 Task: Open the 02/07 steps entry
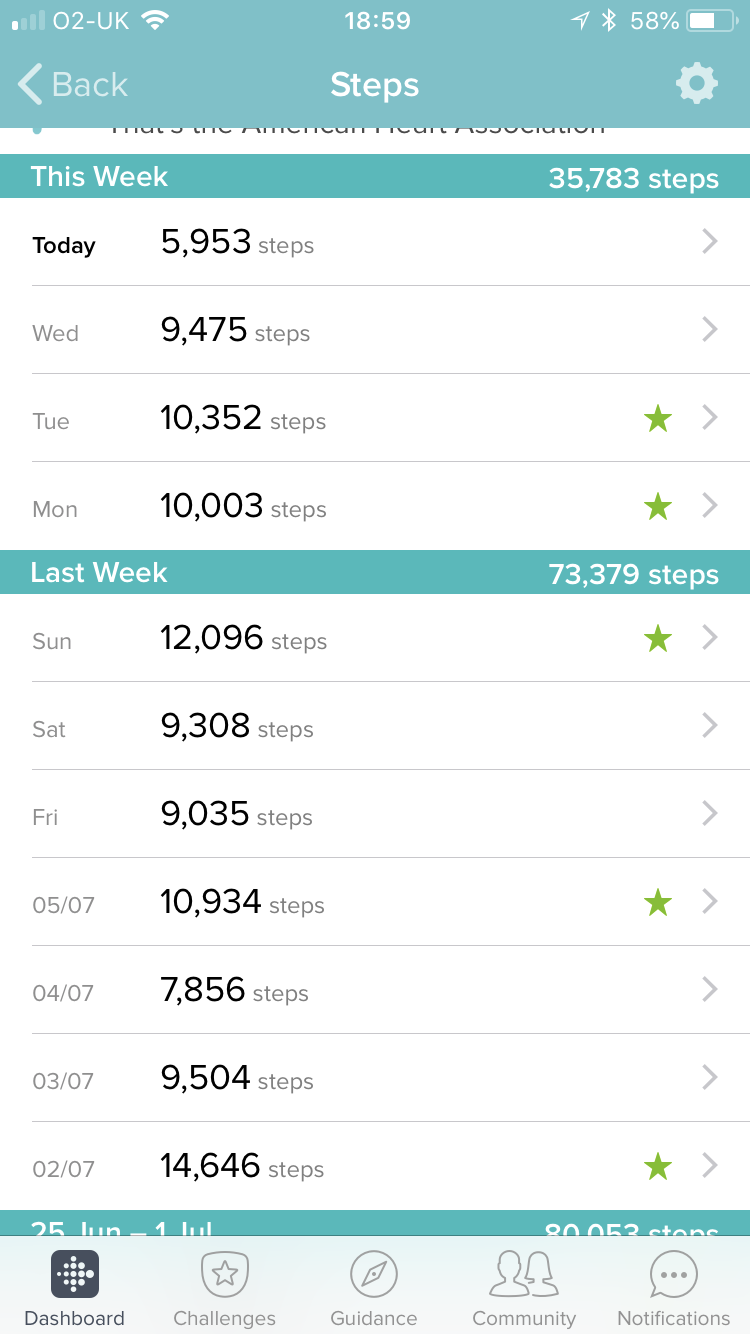coord(375,1167)
